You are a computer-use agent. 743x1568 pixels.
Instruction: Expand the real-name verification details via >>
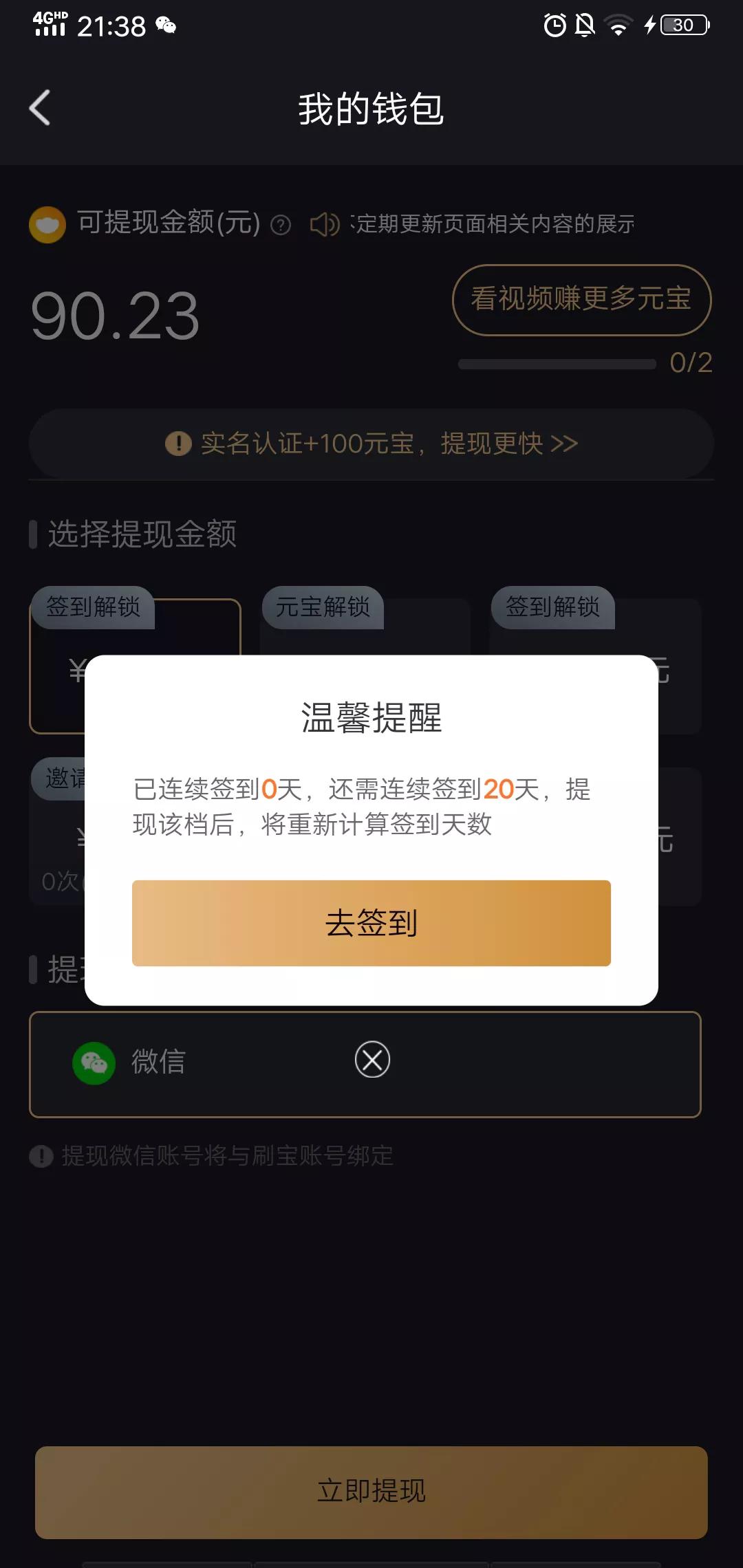pos(564,444)
